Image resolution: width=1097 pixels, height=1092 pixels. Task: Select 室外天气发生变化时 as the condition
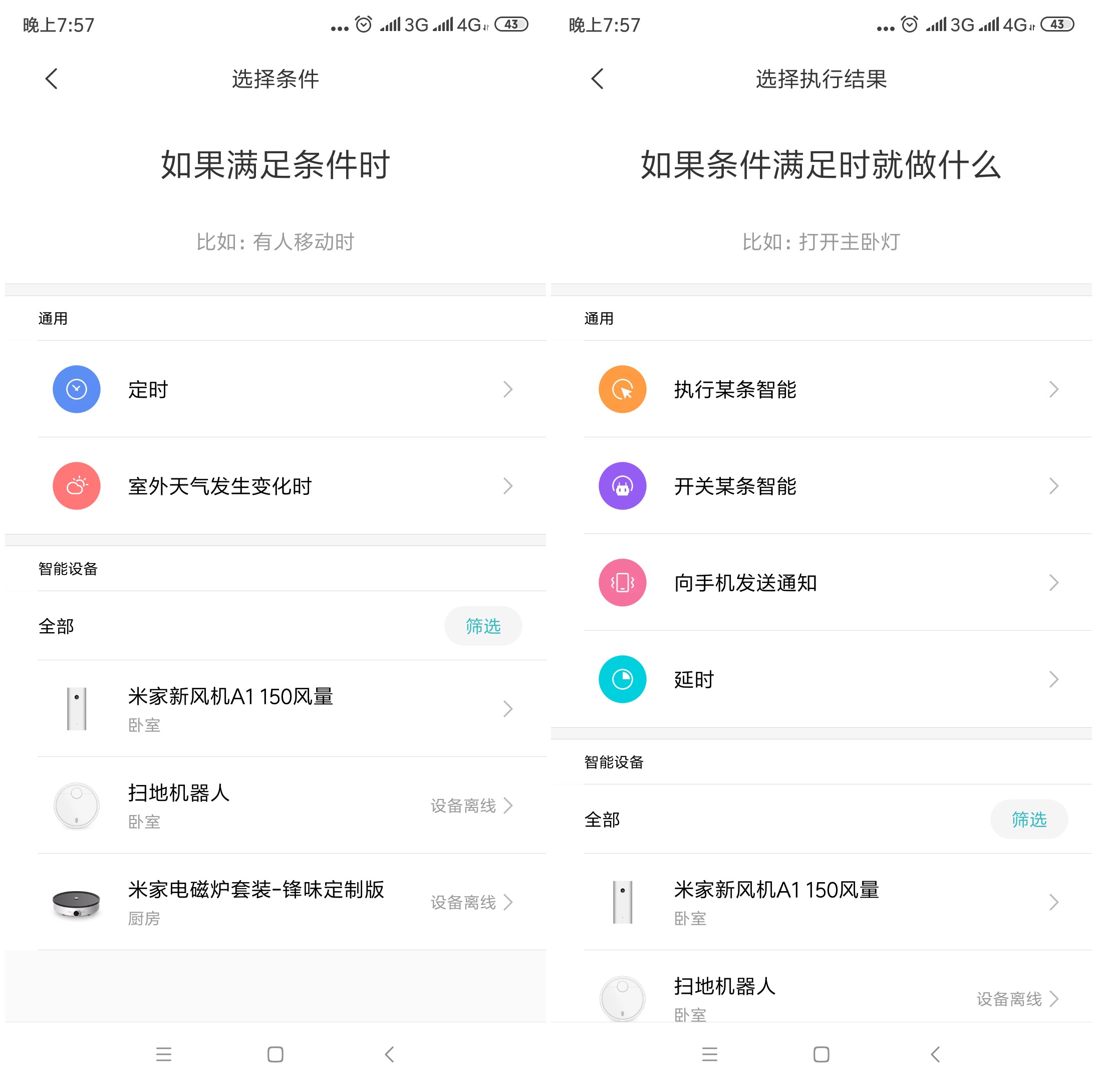tap(284, 486)
